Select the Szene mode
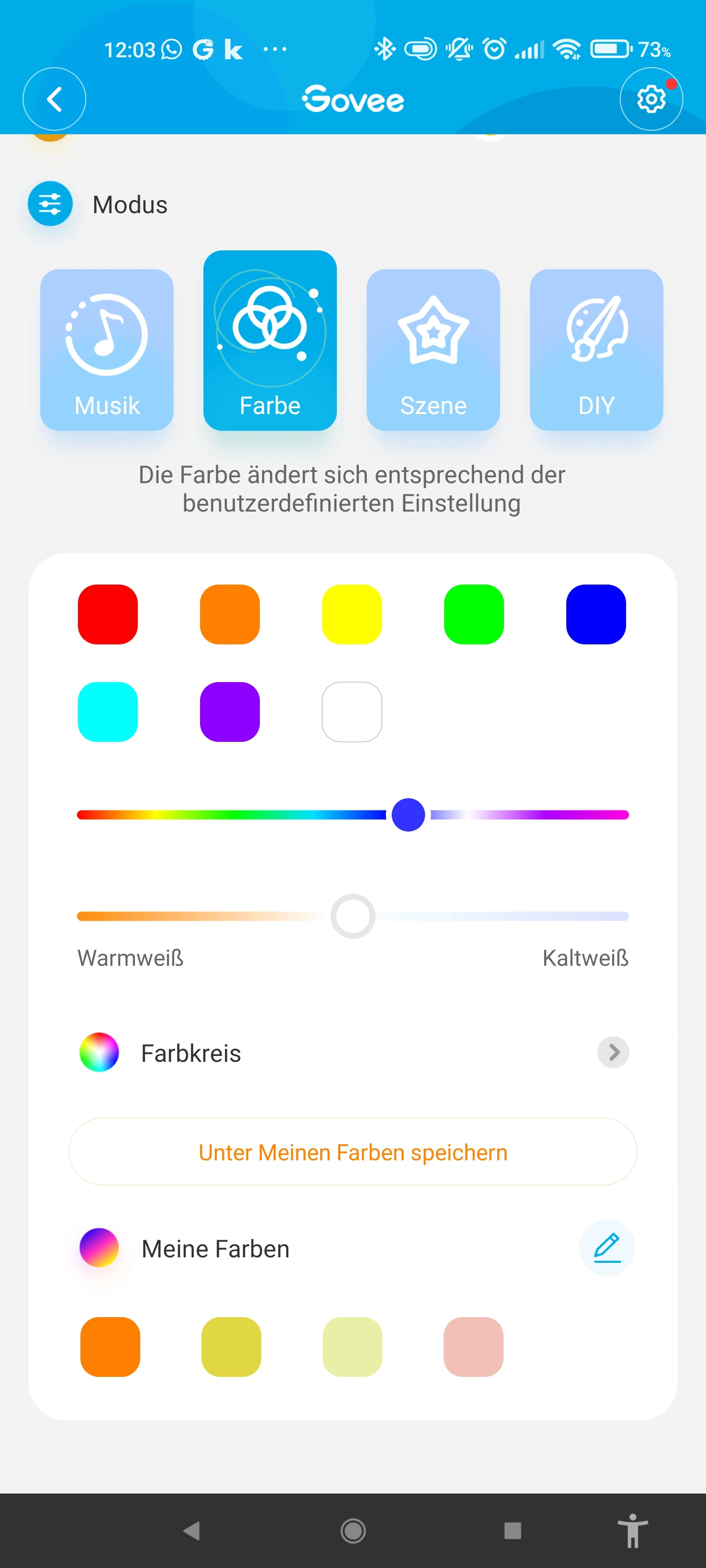Screen dimensions: 706x1568 point(433,350)
